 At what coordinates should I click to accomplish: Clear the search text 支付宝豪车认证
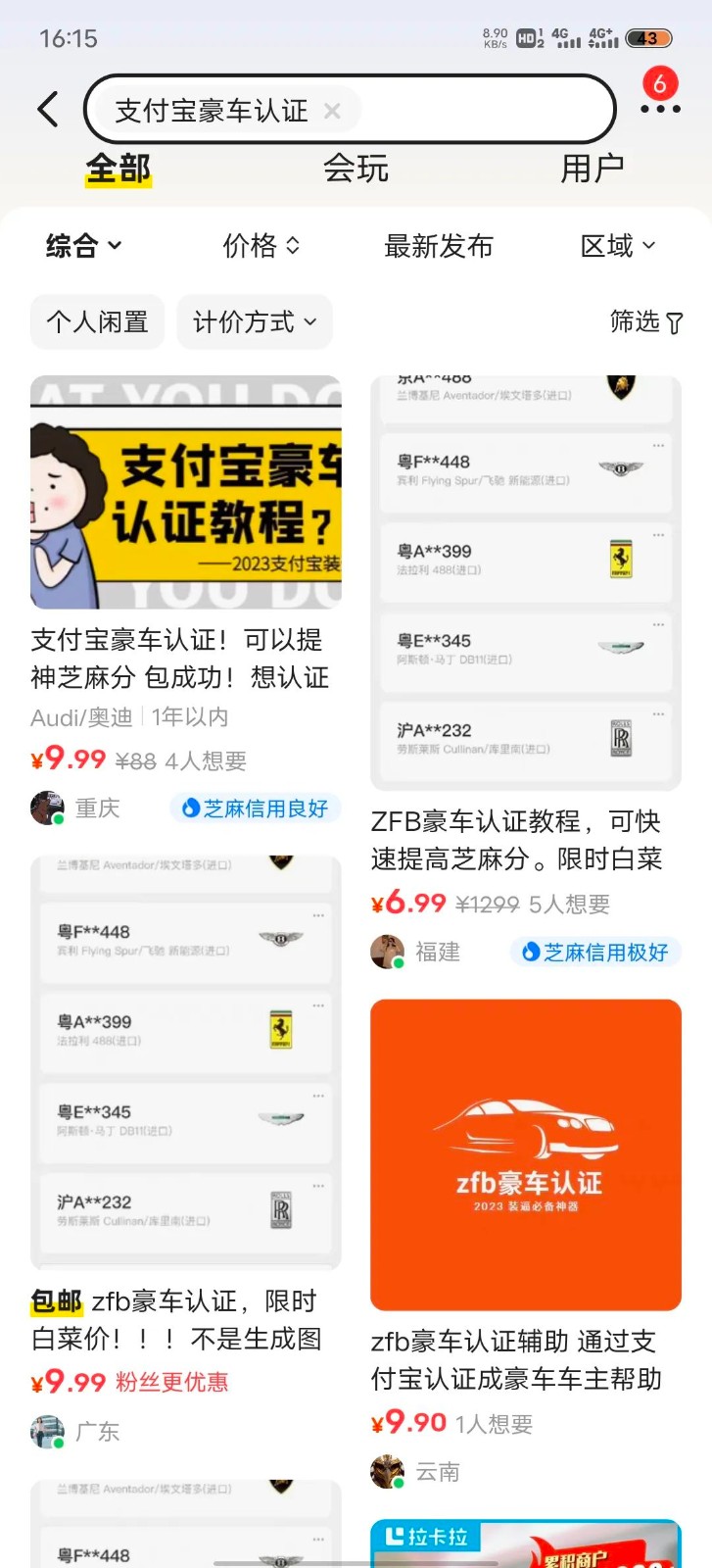(332, 112)
